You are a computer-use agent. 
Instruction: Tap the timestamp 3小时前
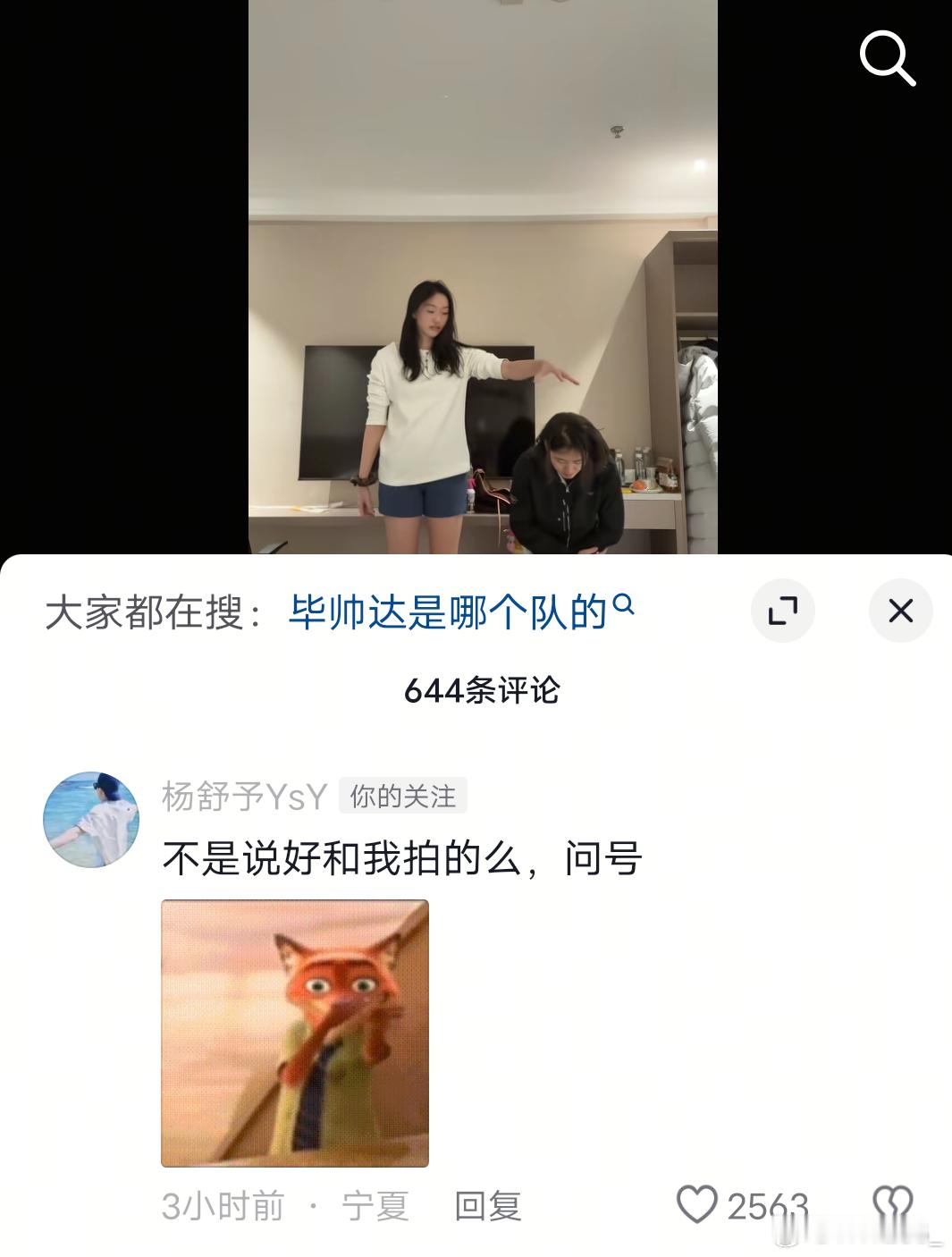[222, 1207]
